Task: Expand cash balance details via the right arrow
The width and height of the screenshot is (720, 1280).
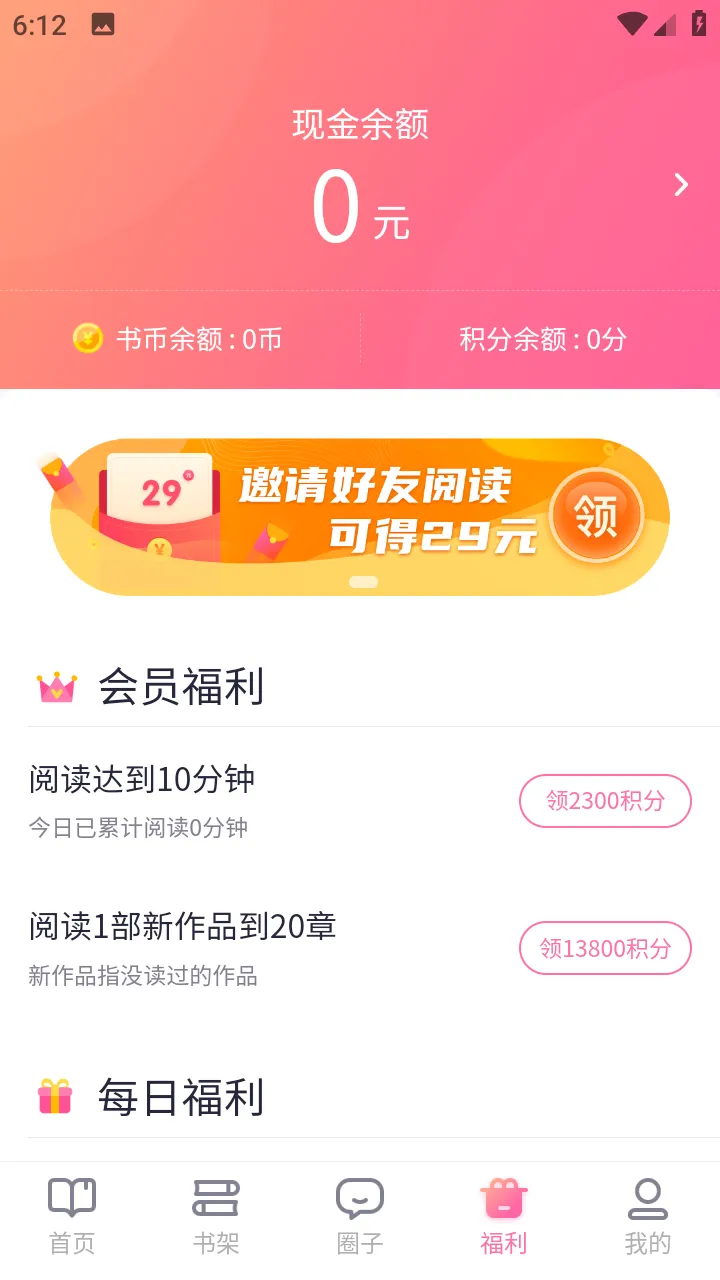Action: 682,185
